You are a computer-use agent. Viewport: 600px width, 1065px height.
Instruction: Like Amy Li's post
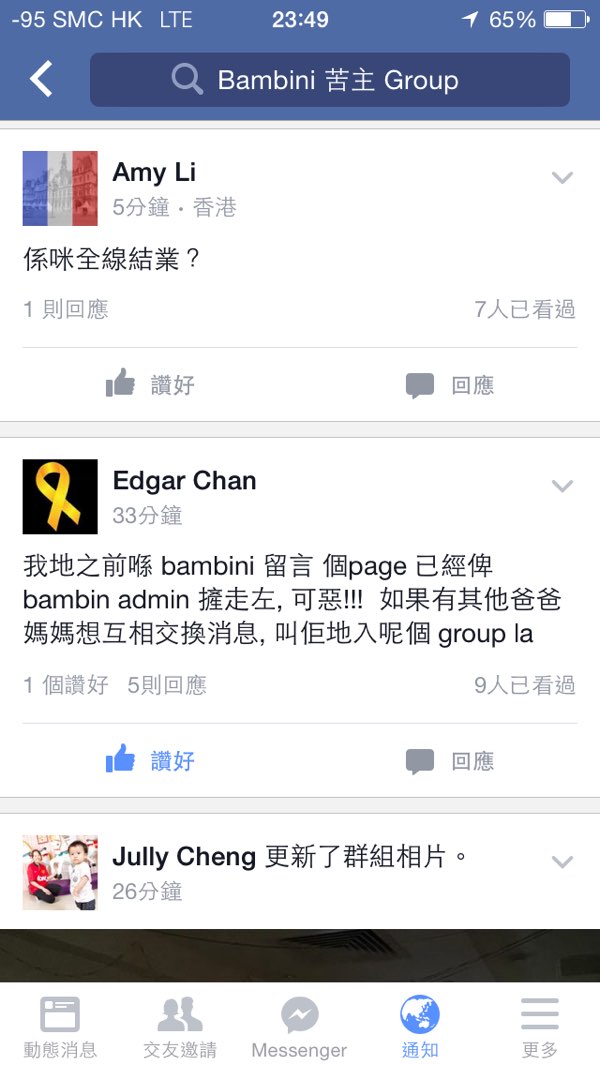(x=150, y=385)
